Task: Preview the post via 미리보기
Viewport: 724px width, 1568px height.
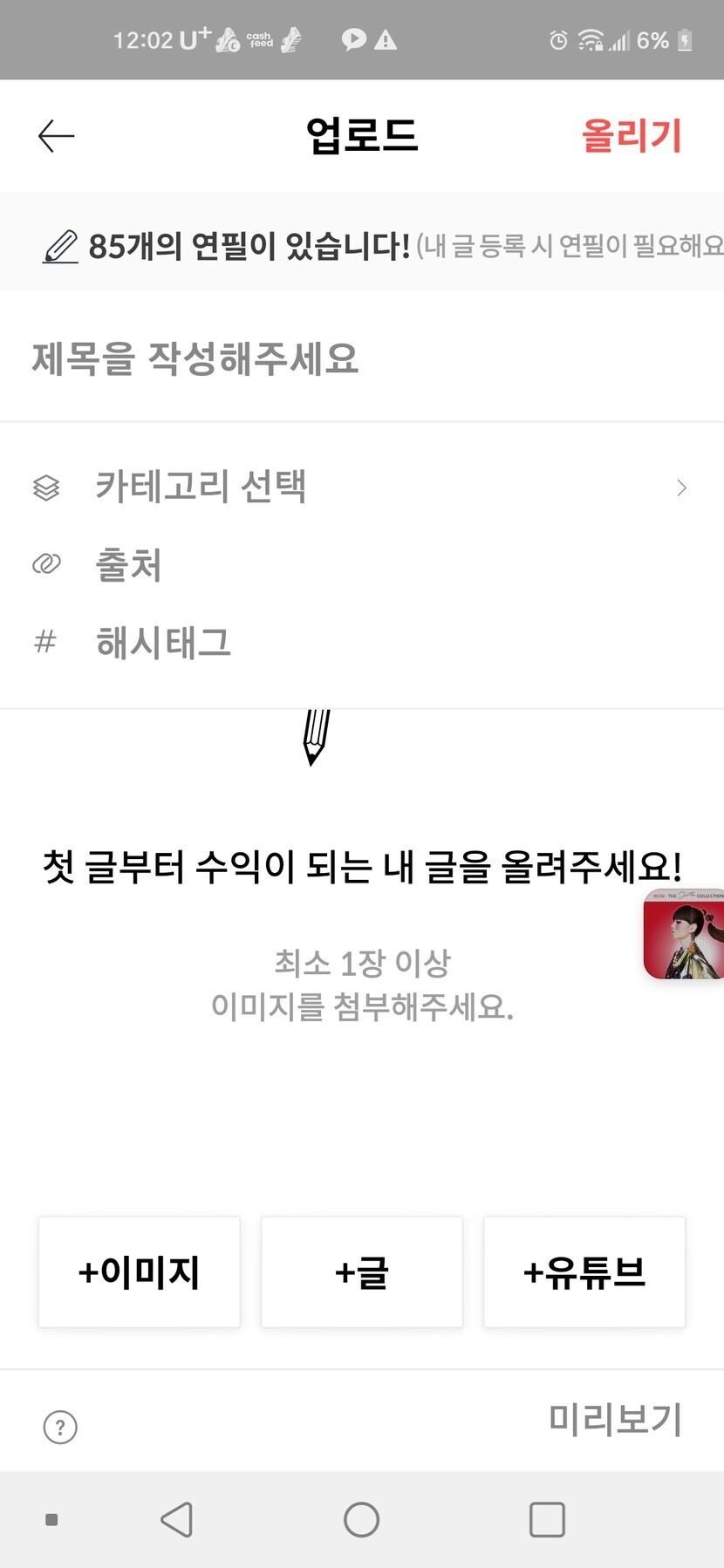Action: pyautogui.click(x=615, y=1420)
